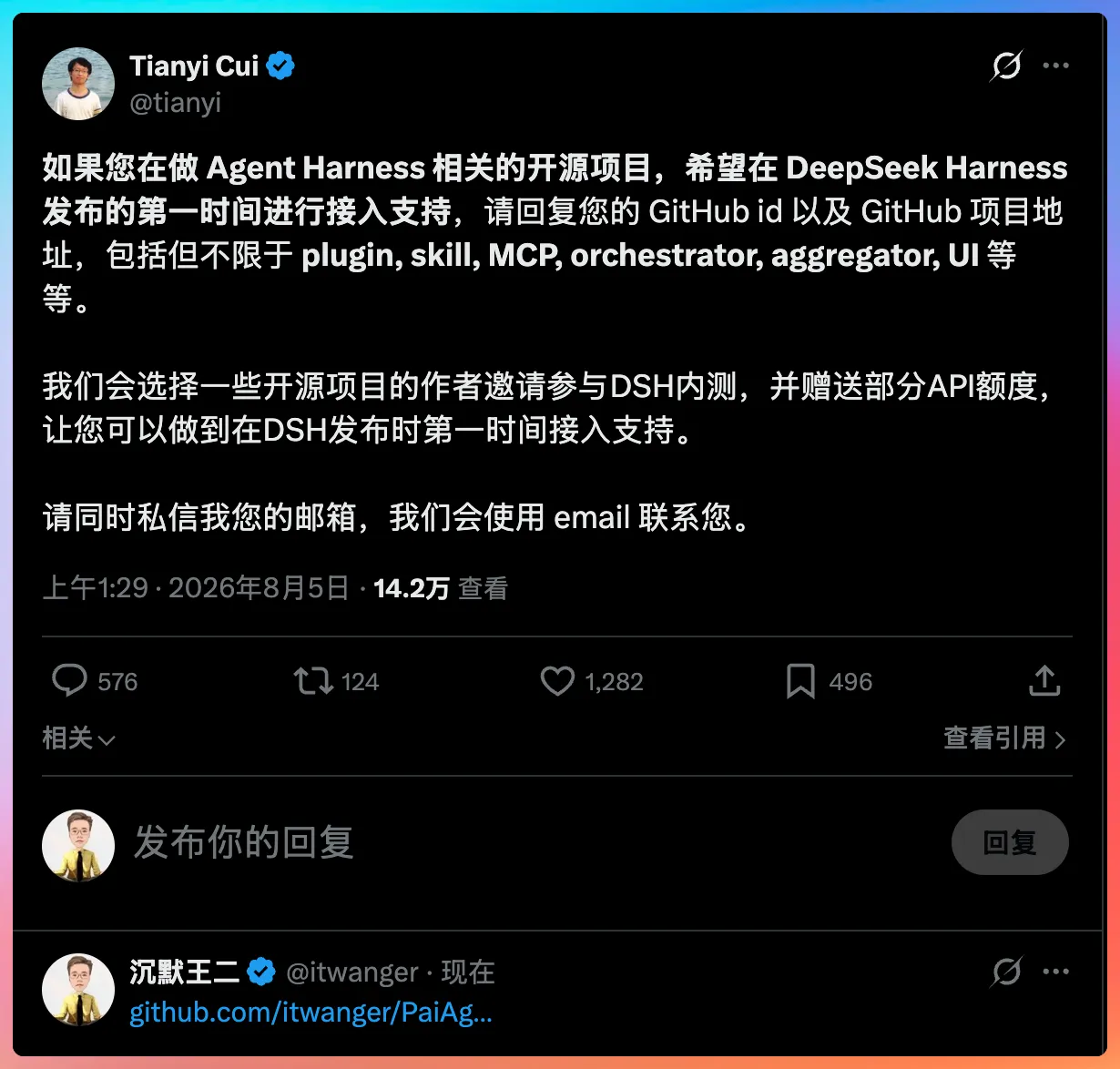
Task: Open 沉默王二's profile from the reply
Action: (x=78, y=990)
